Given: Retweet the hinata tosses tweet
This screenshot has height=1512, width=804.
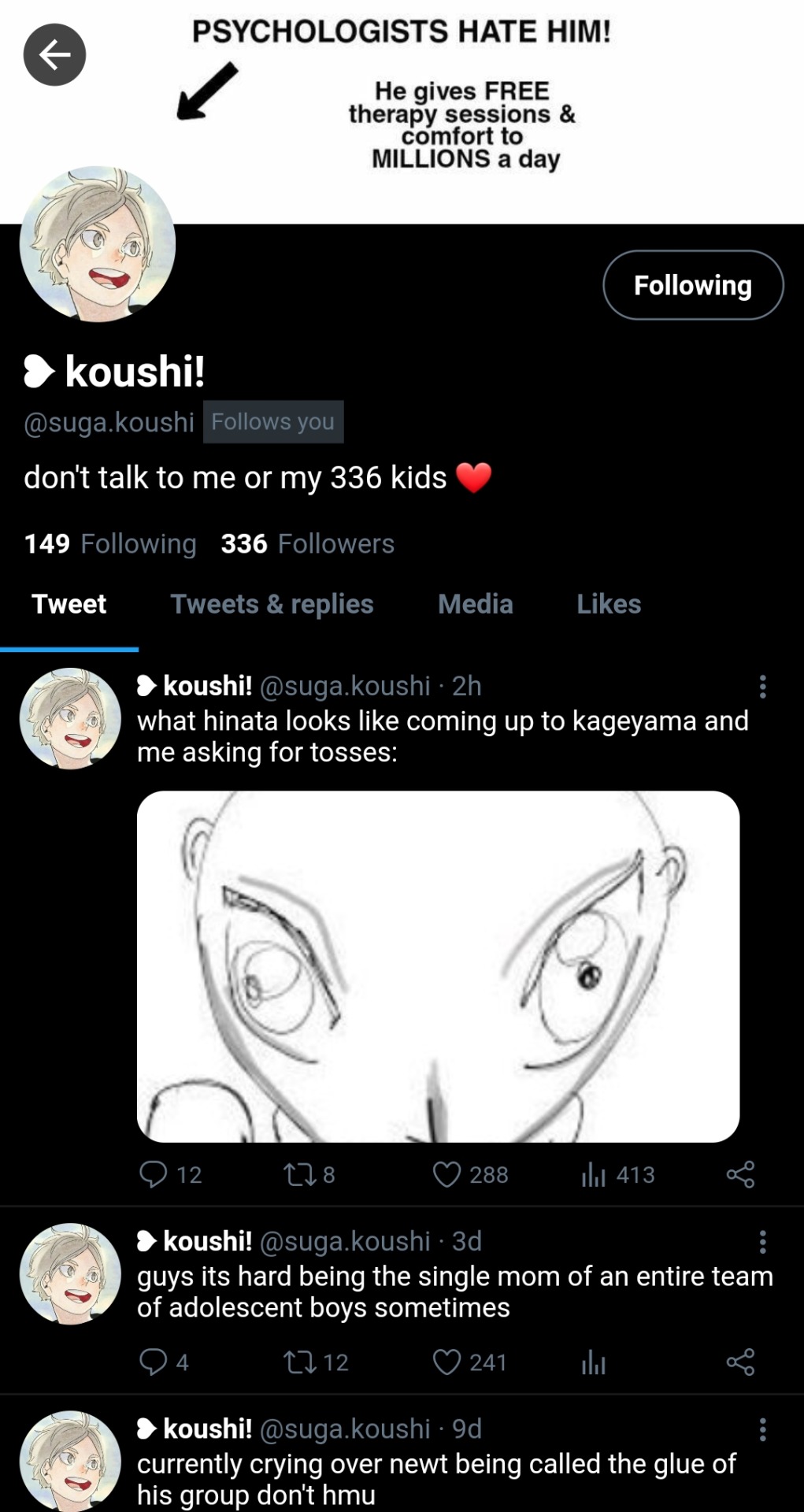Looking at the screenshot, I should (299, 1174).
